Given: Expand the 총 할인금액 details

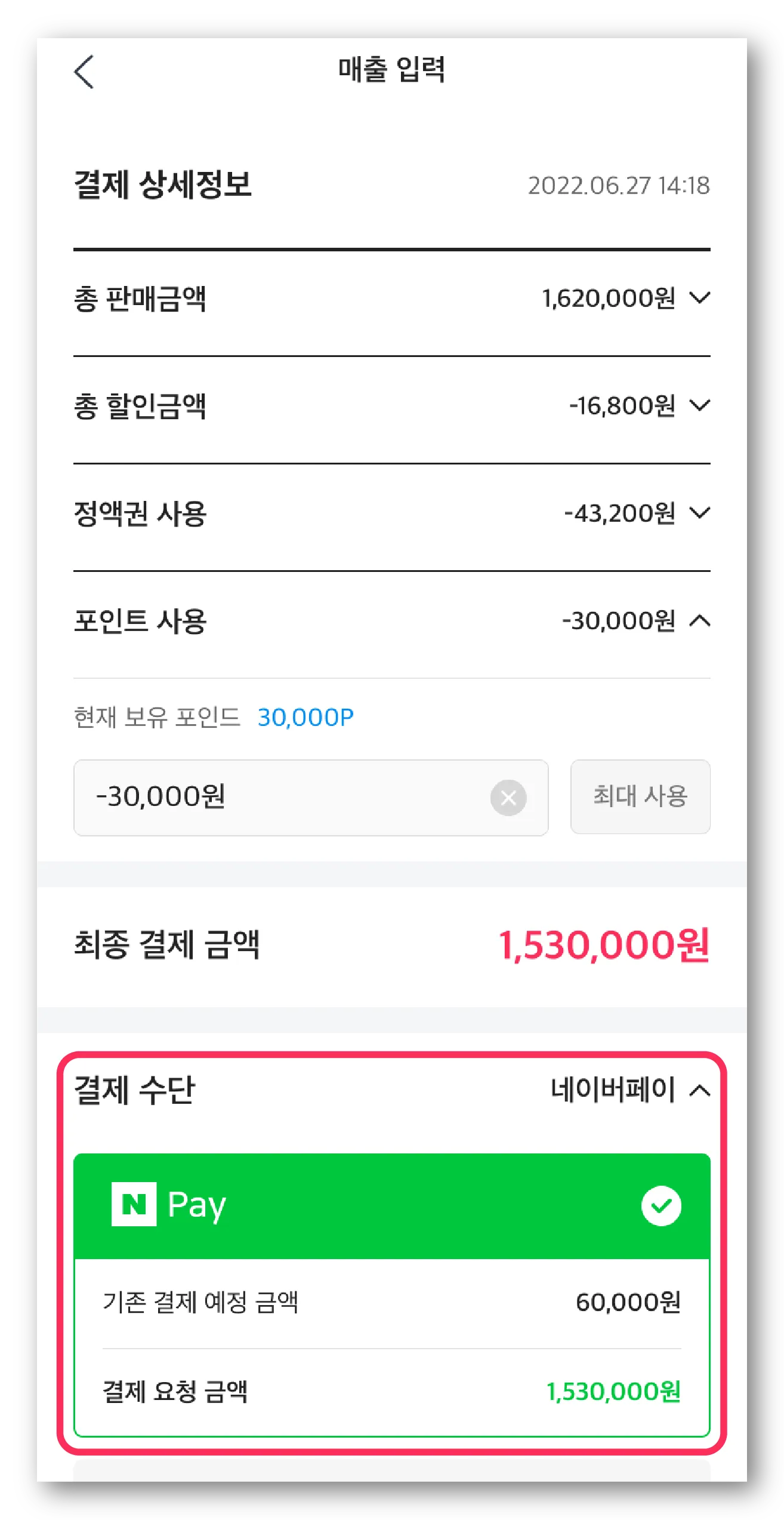Looking at the screenshot, I should 699,405.
